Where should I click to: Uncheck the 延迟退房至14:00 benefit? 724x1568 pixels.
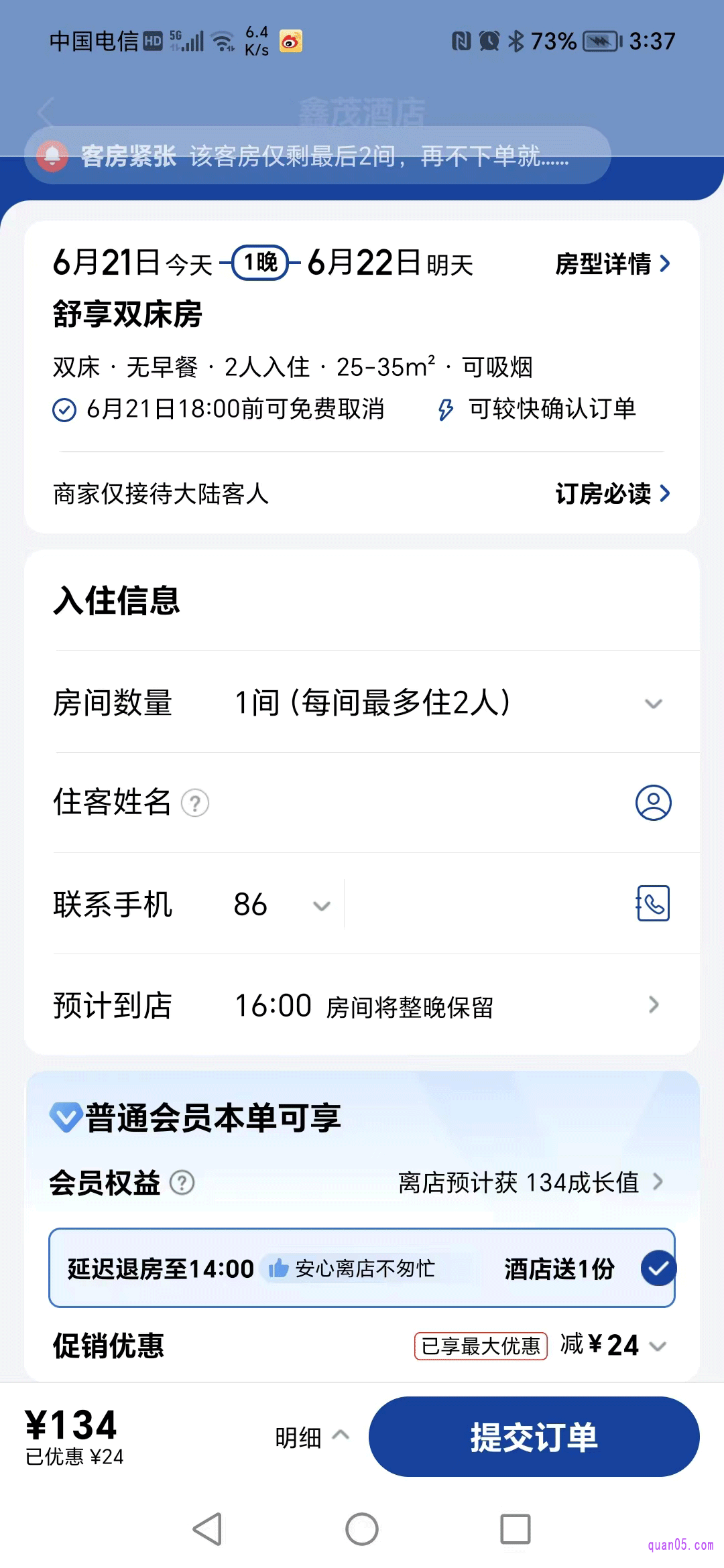point(658,1268)
